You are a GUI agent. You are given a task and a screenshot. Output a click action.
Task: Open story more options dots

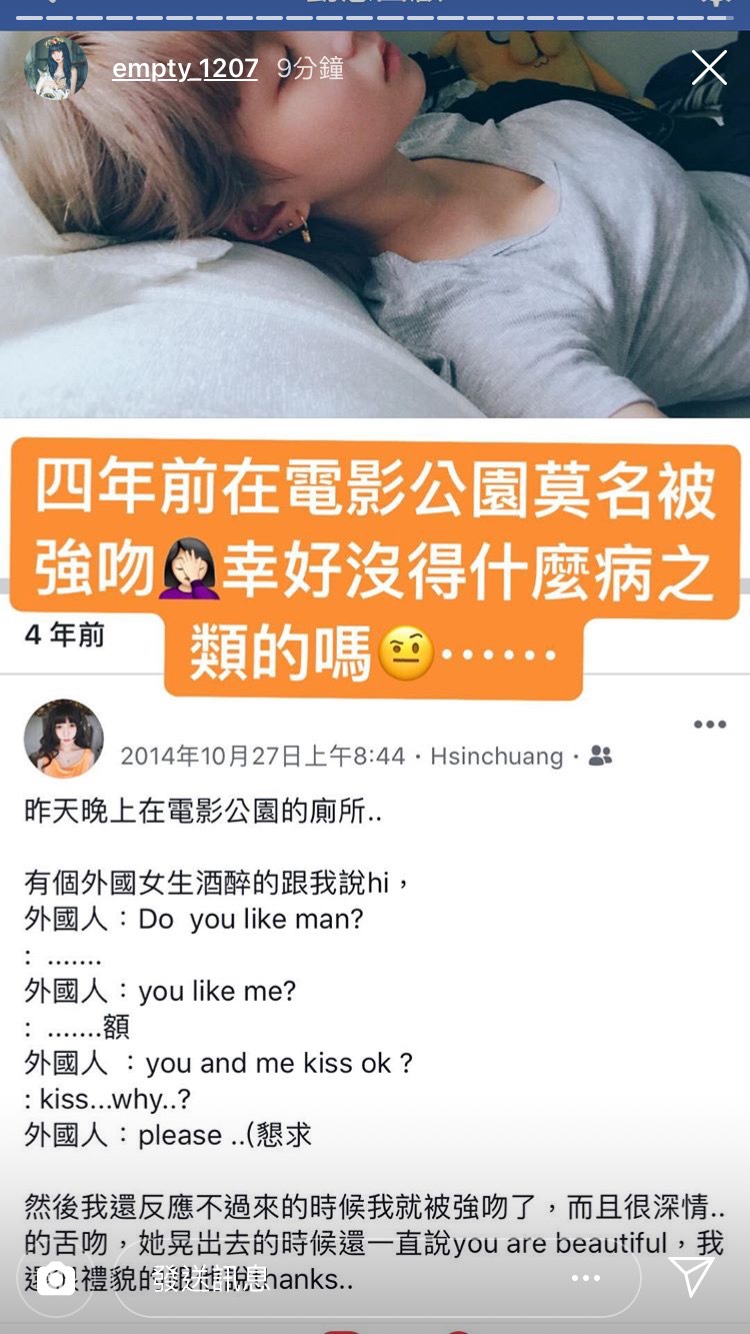pyautogui.click(x=585, y=1277)
